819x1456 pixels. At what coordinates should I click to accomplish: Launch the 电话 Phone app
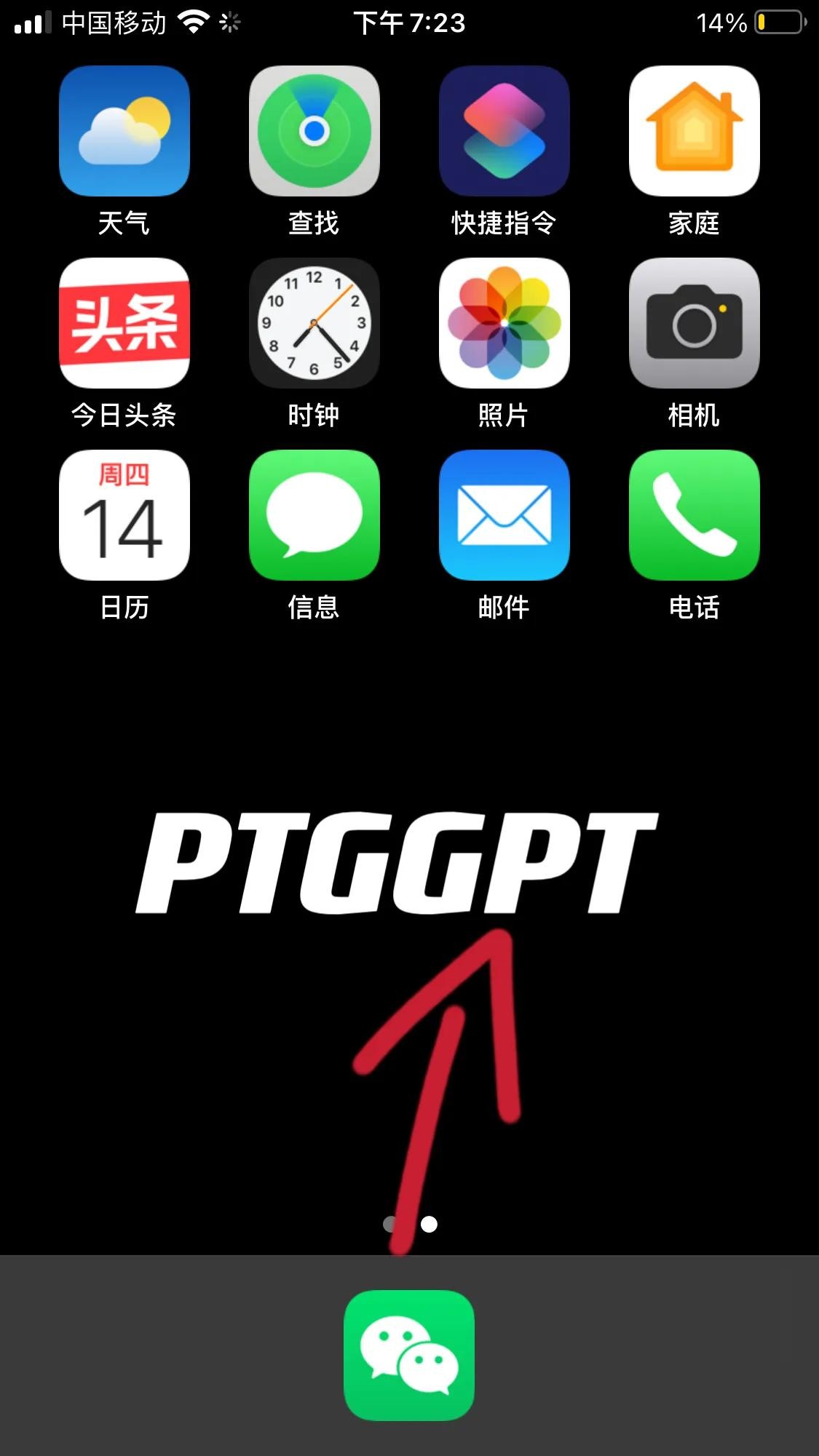(694, 515)
